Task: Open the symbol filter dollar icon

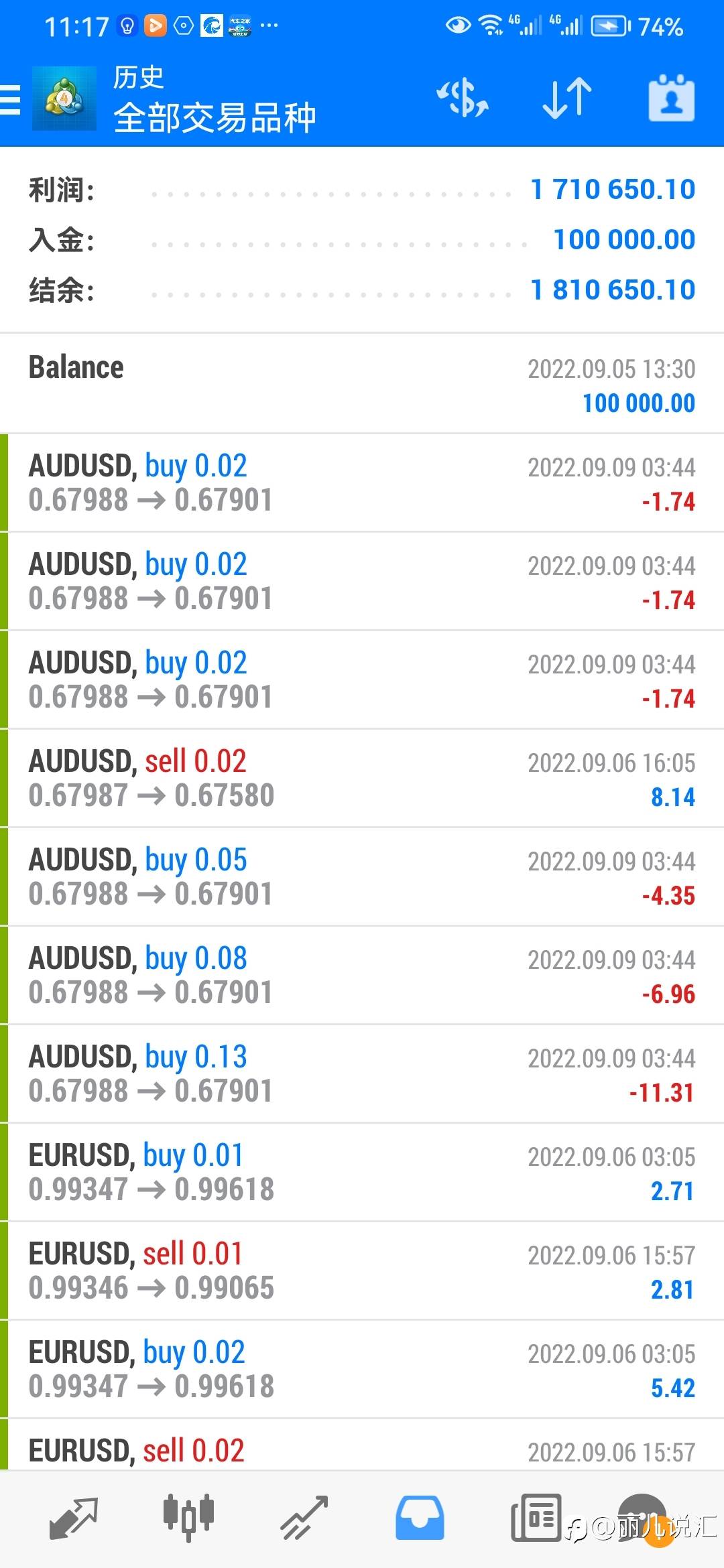Action: click(x=463, y=99)
